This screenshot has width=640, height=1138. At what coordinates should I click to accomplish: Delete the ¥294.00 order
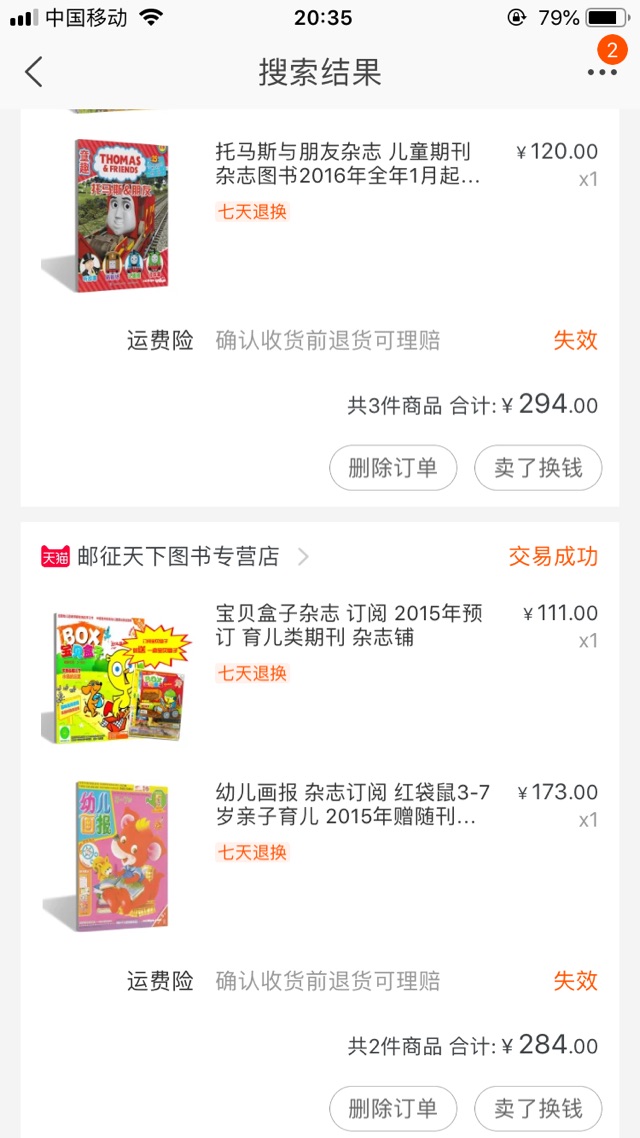pos(393,468)
